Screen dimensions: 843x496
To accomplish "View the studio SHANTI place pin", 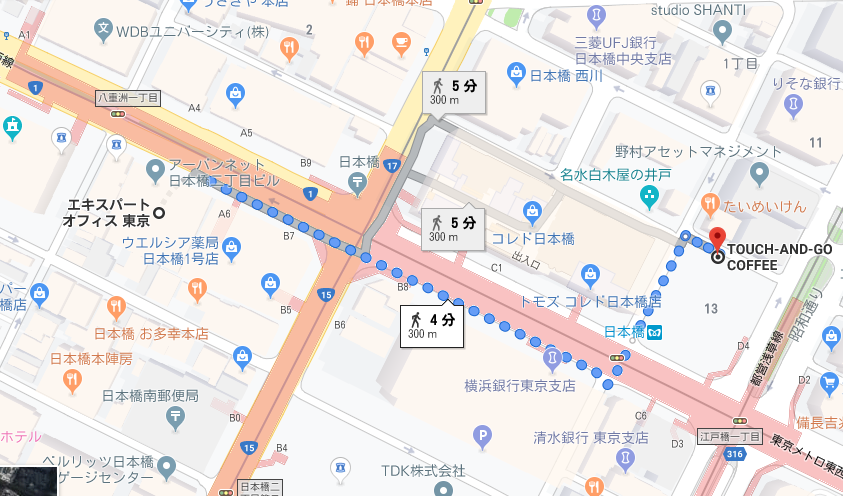I will point(724,30).
